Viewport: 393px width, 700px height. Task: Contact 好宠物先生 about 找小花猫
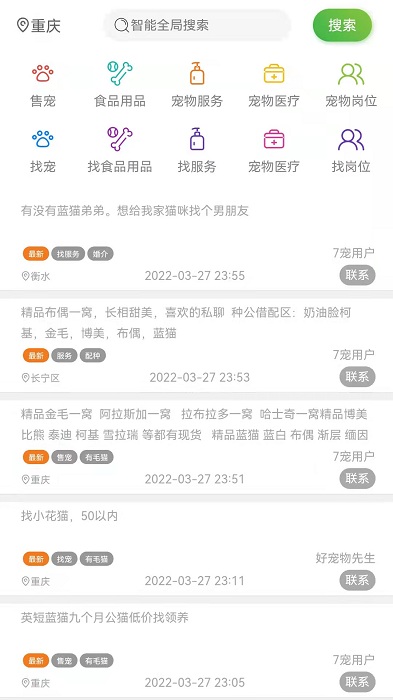(357, 580)
